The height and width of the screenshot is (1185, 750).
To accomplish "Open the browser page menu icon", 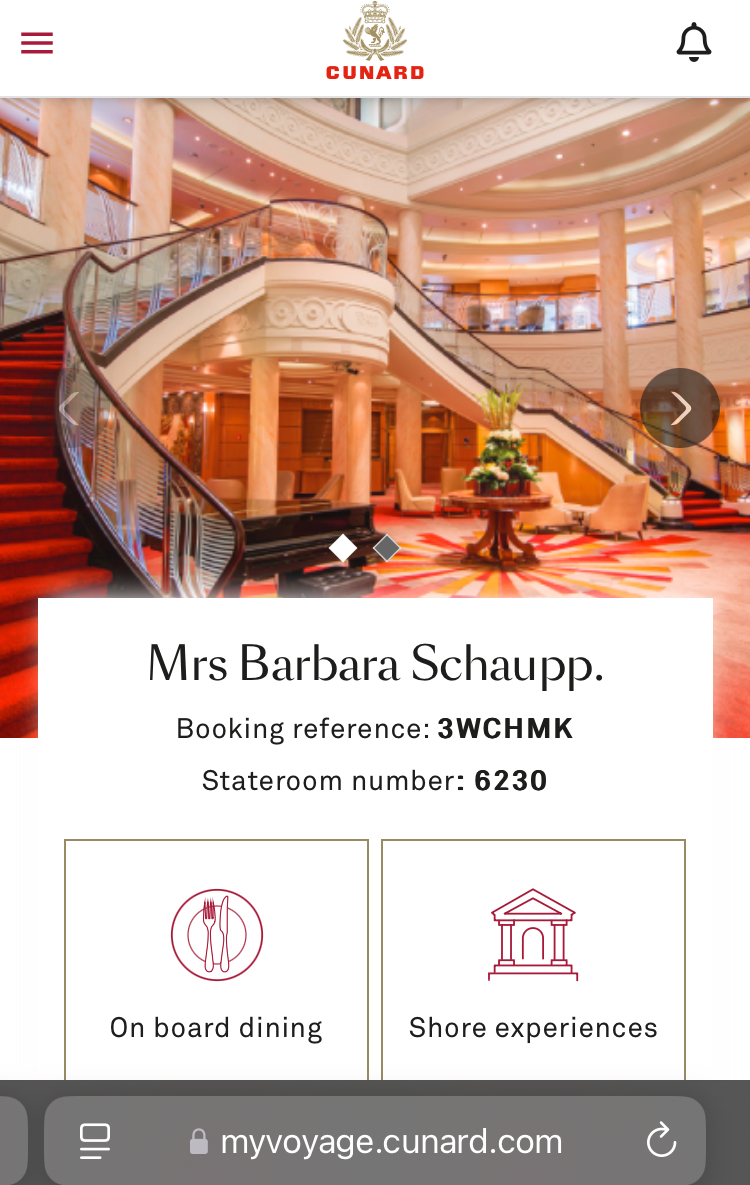I will [x=95, y=1141].
